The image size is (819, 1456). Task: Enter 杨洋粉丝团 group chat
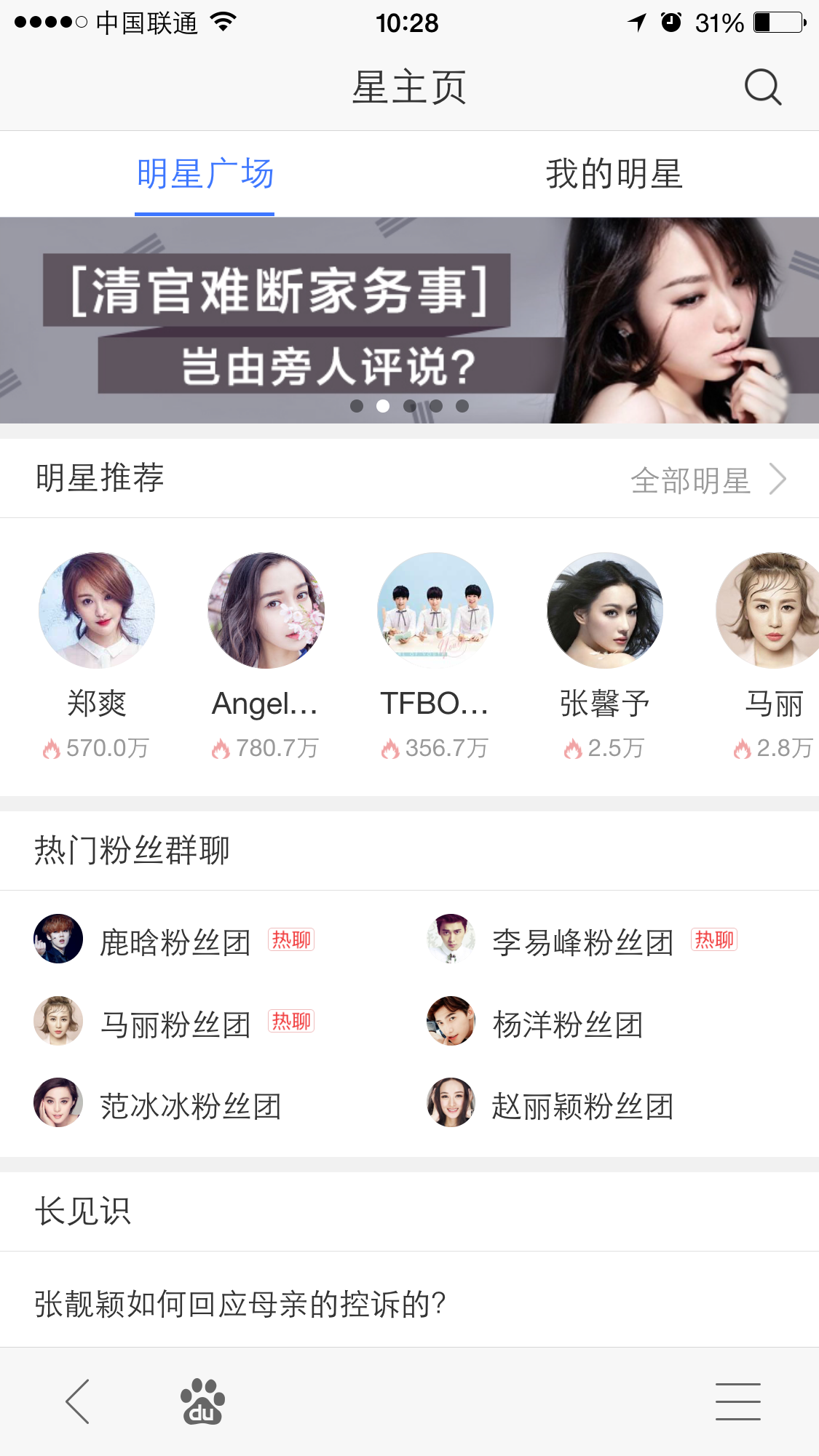(568, 1024)
